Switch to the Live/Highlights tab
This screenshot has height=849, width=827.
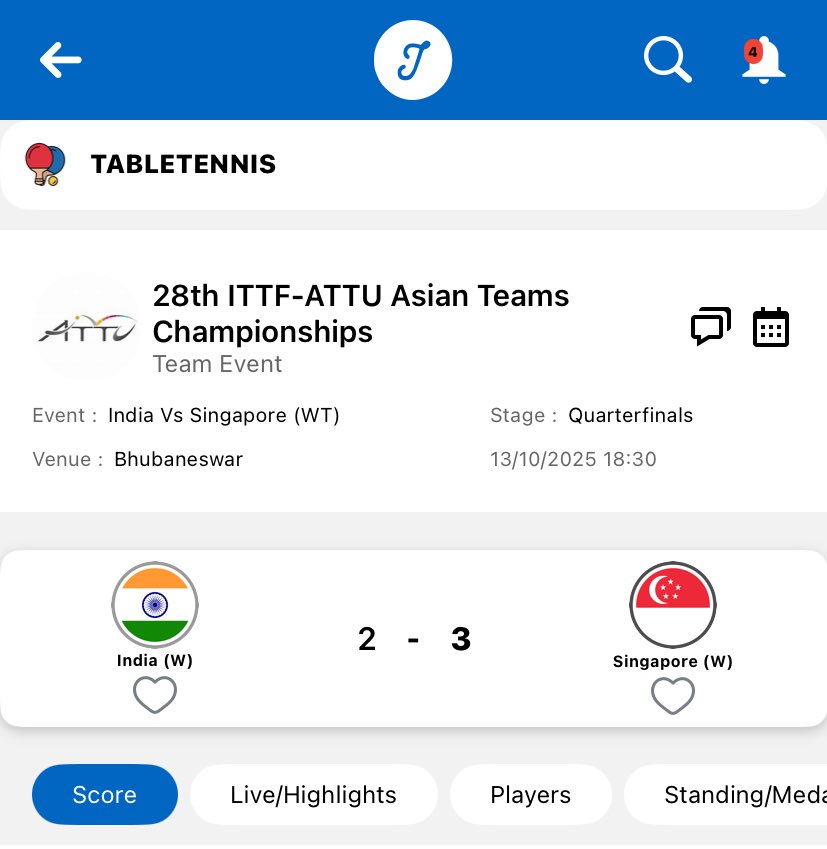coord(313,795)
